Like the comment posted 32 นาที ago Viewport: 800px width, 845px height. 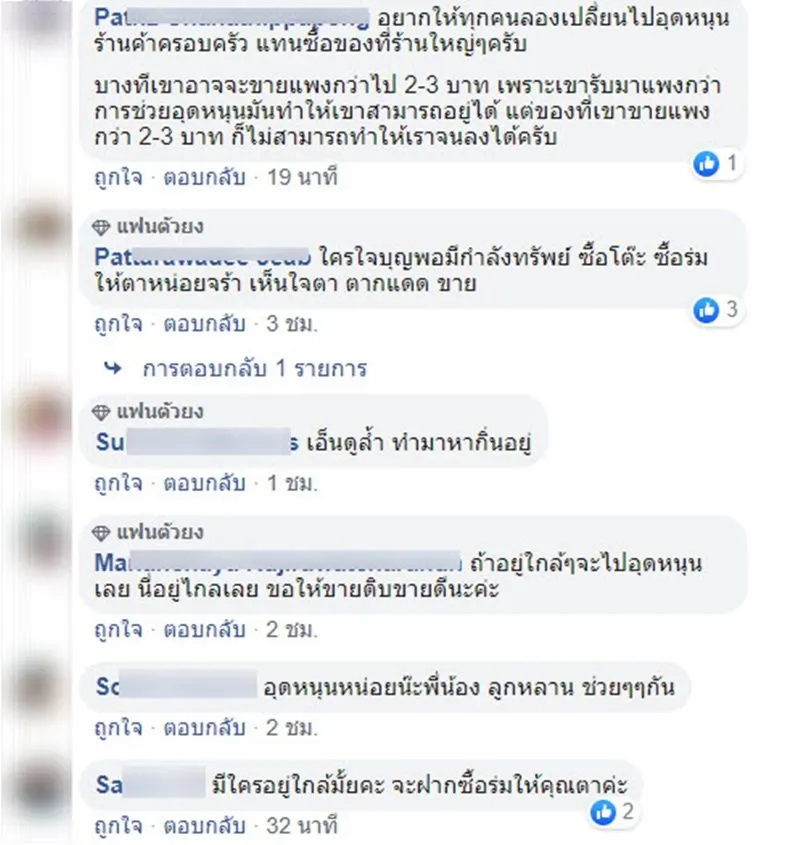point(118,826)
